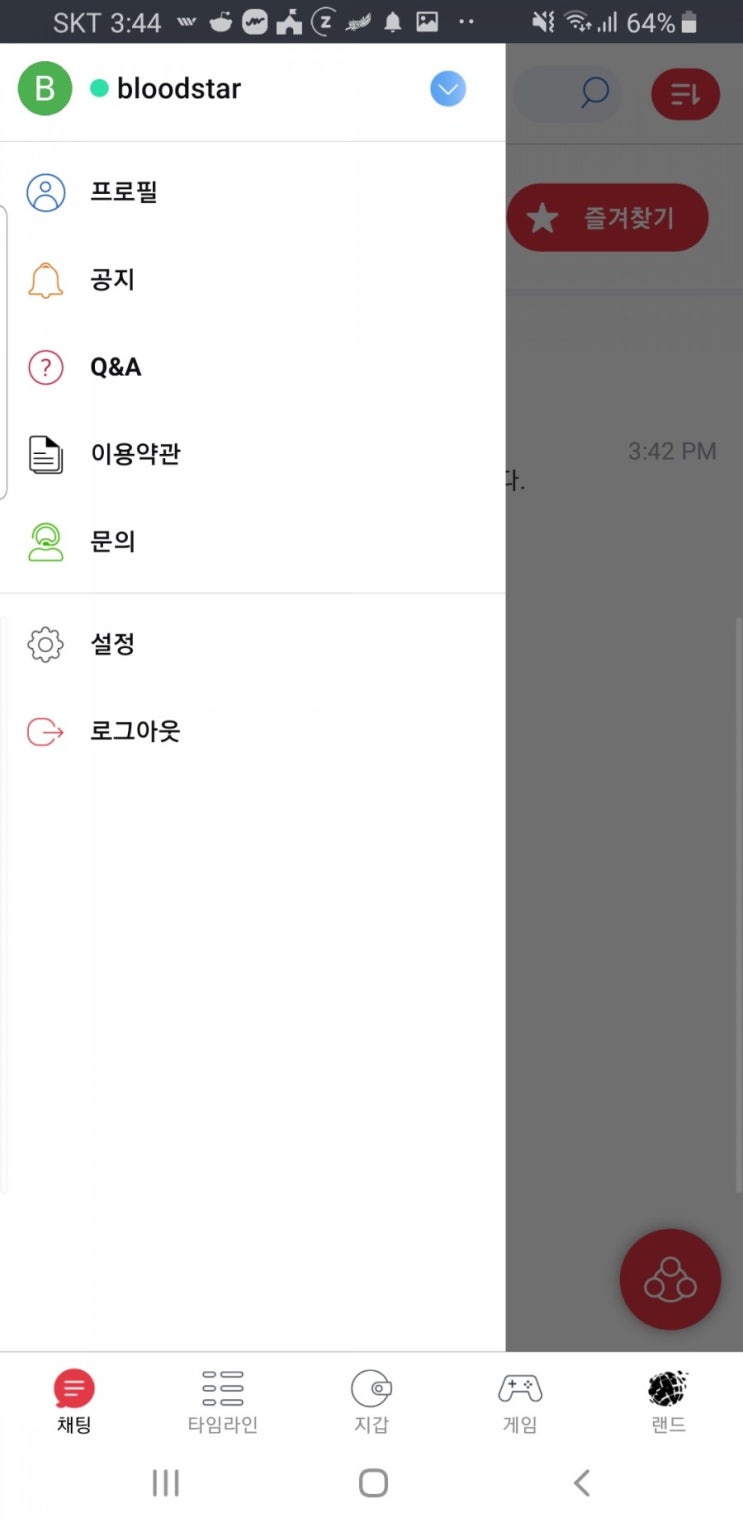Expand the blue chevron next to bloodstar
The image size is (743, 1527).
[x=448, y=89]
